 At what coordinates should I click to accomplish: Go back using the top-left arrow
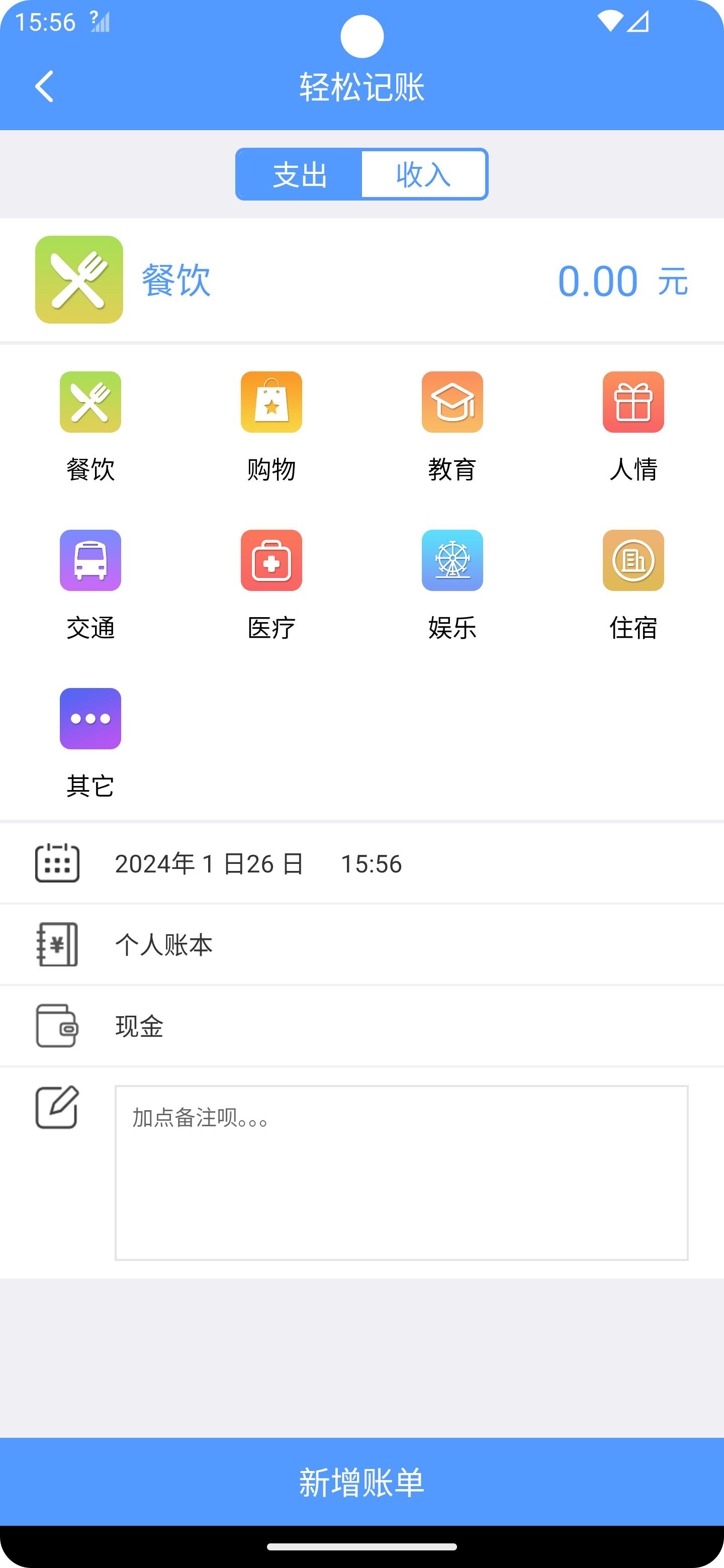click(44, 86)
